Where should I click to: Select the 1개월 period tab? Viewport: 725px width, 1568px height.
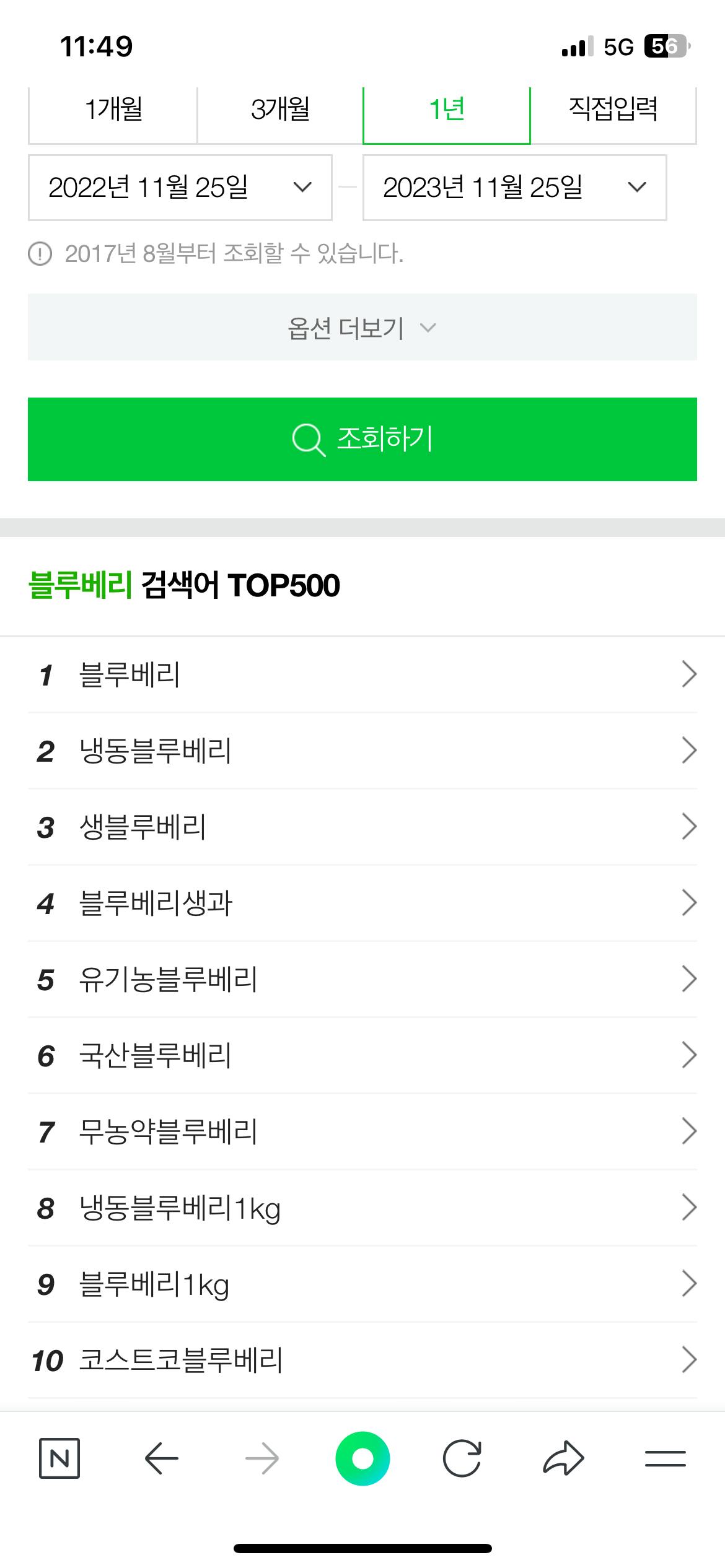coord(113,110)
